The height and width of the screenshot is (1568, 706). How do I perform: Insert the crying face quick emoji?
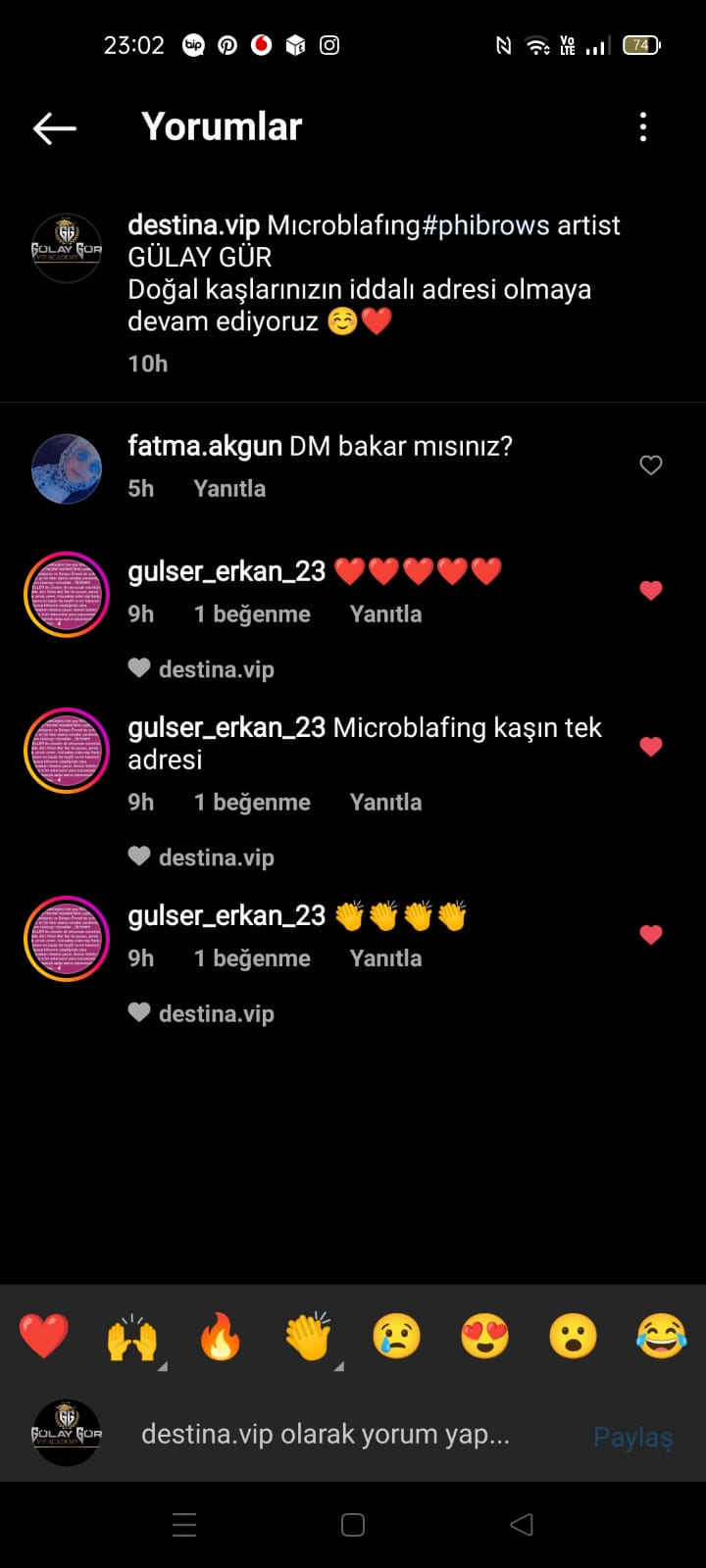tap(397, 1337)
